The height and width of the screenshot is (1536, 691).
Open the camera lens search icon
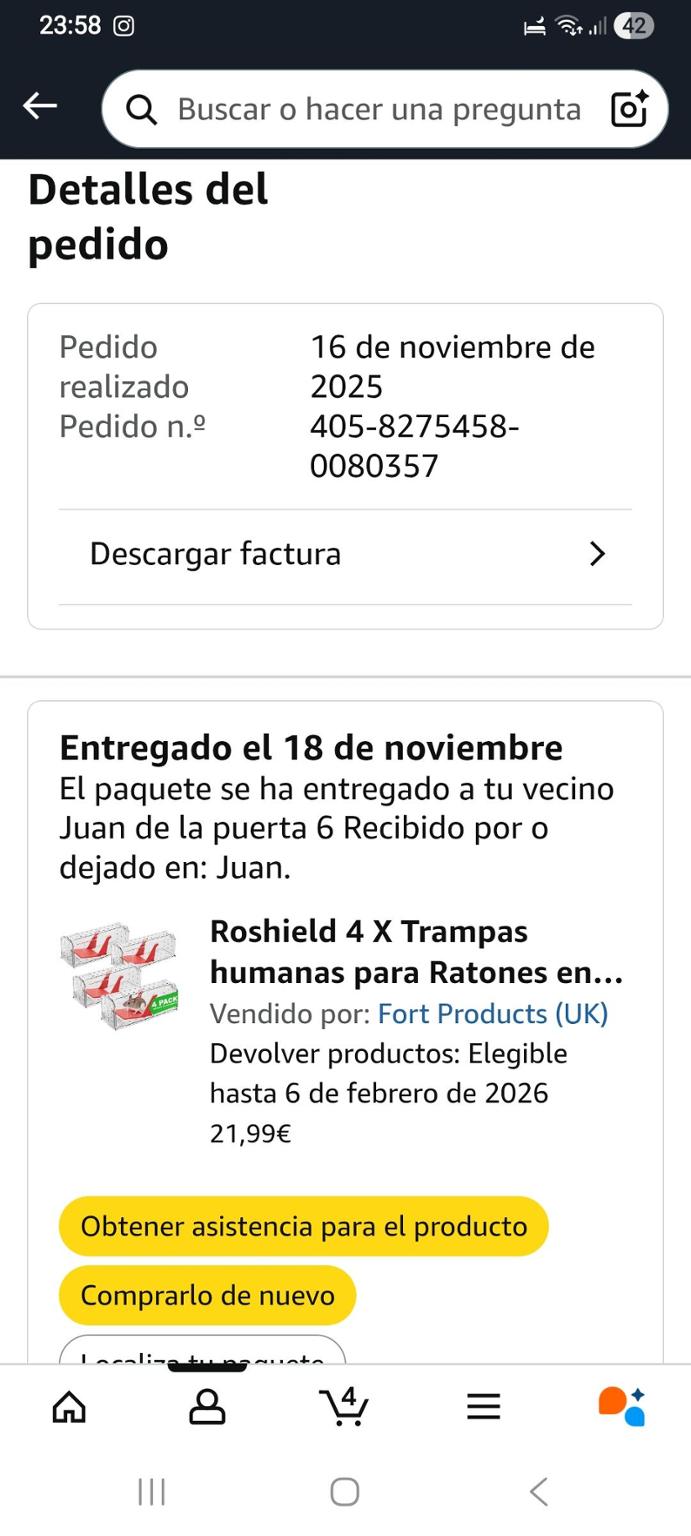(x=629, y=109)
